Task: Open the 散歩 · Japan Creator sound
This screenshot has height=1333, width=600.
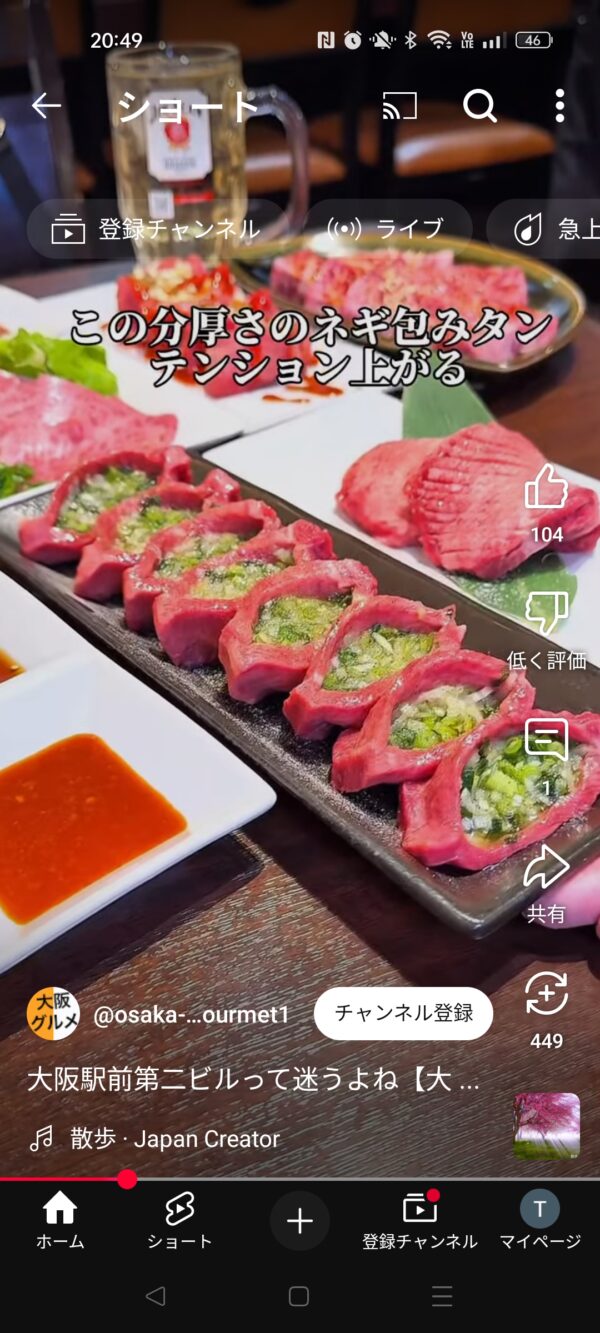Action: [175, 1138]
